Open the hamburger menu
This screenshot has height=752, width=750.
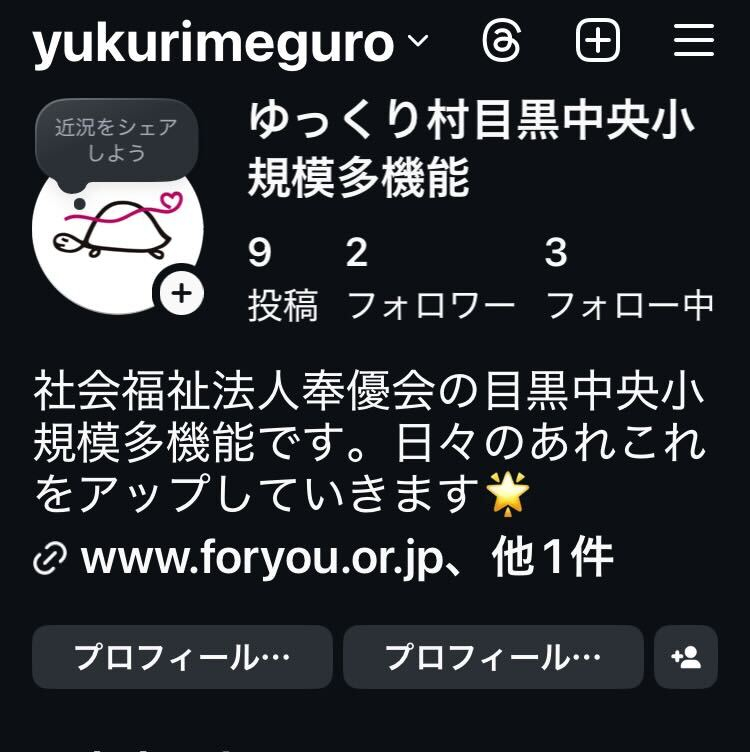pos(693,42)
